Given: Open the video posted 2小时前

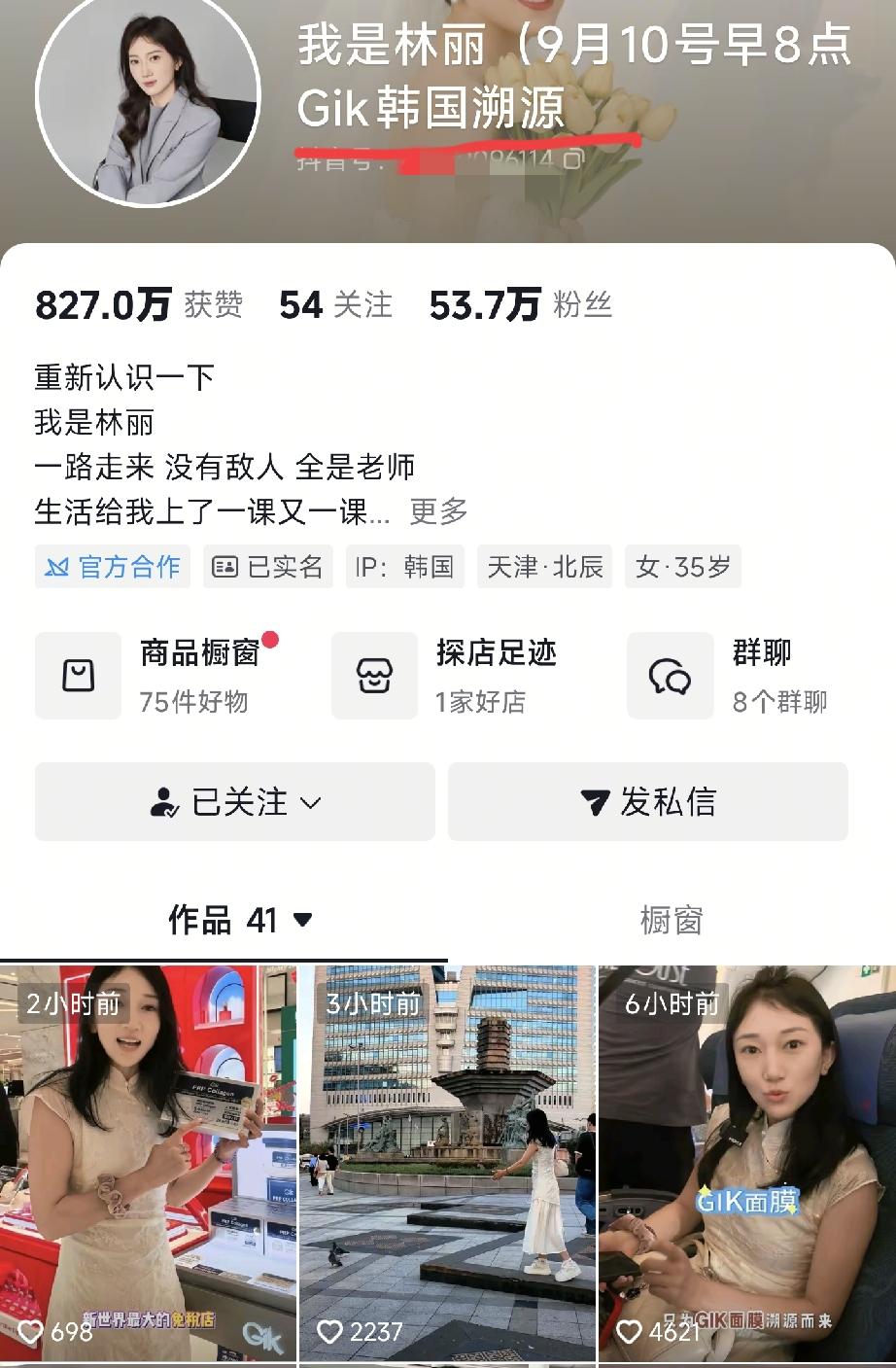Looking at the screenshot, I should [148, 1164].
